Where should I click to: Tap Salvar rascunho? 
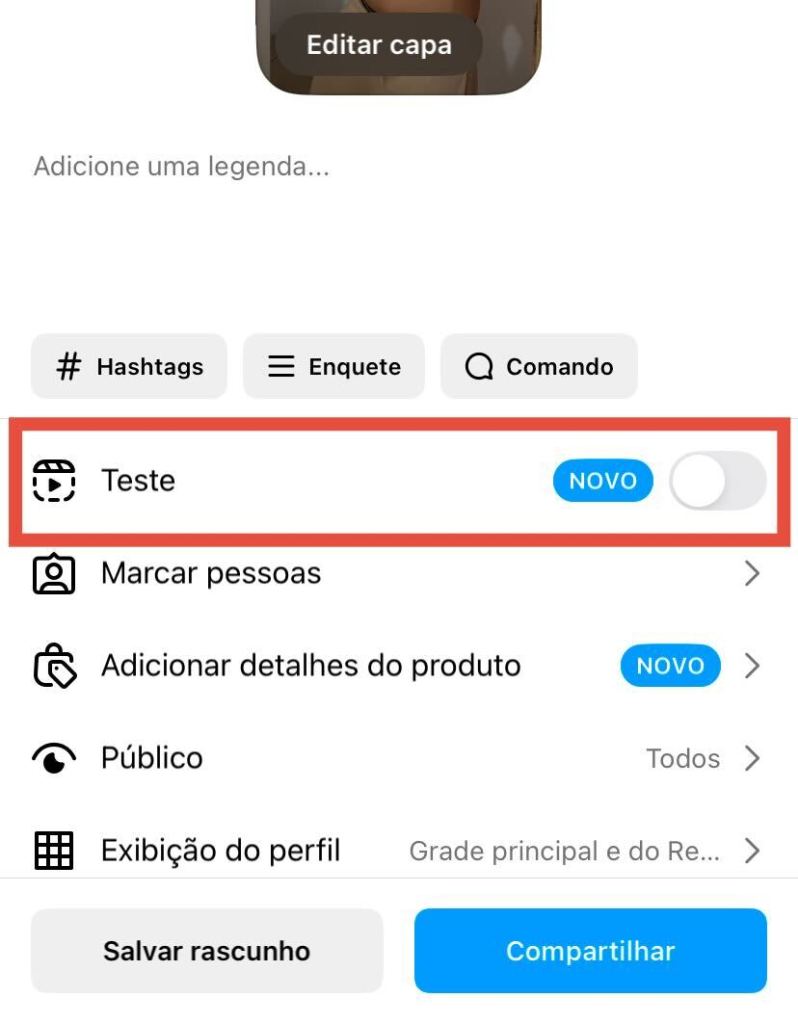point(207,951)
